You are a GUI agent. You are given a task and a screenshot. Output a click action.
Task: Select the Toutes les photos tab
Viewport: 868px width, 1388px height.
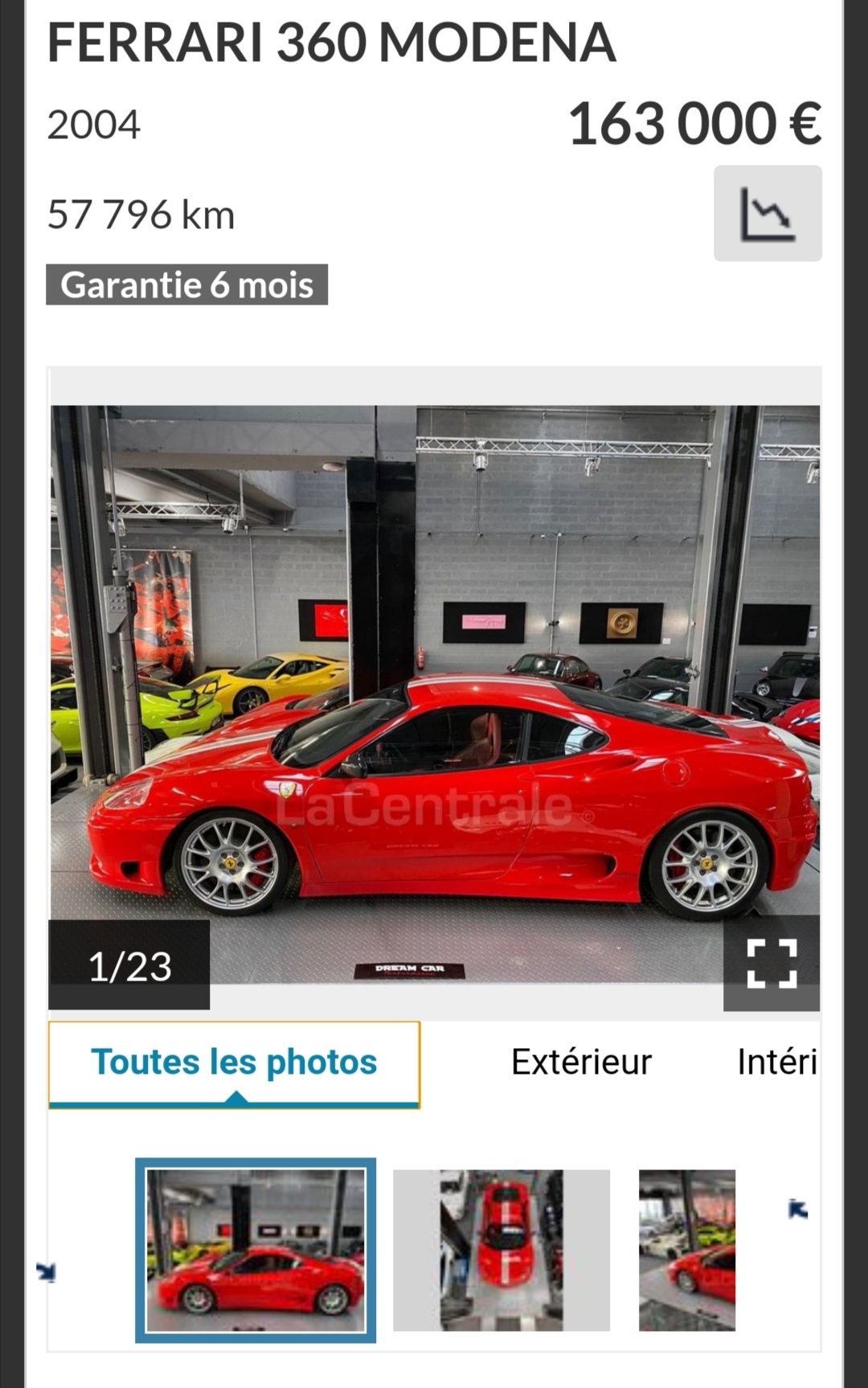tap(234, 1062)
